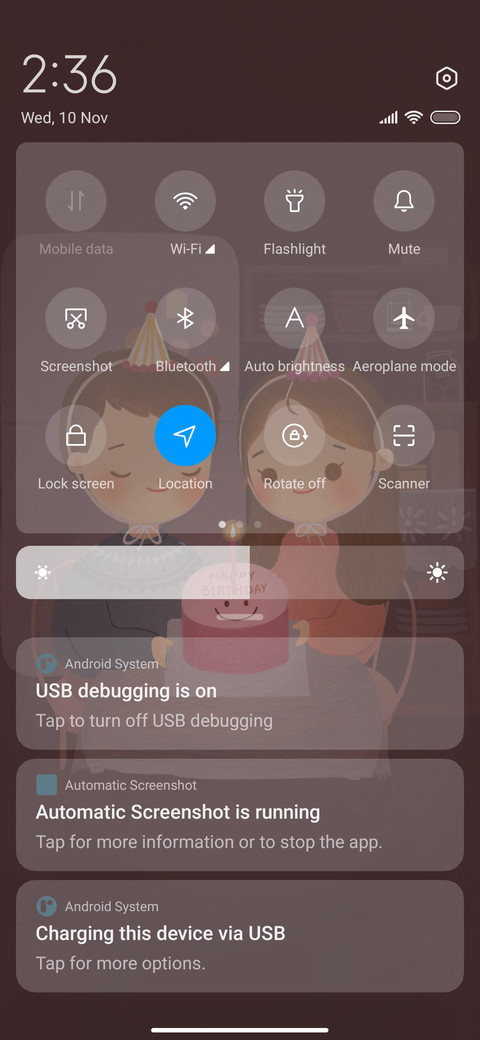Turn on the Flashlight

[x=294, y=201]
